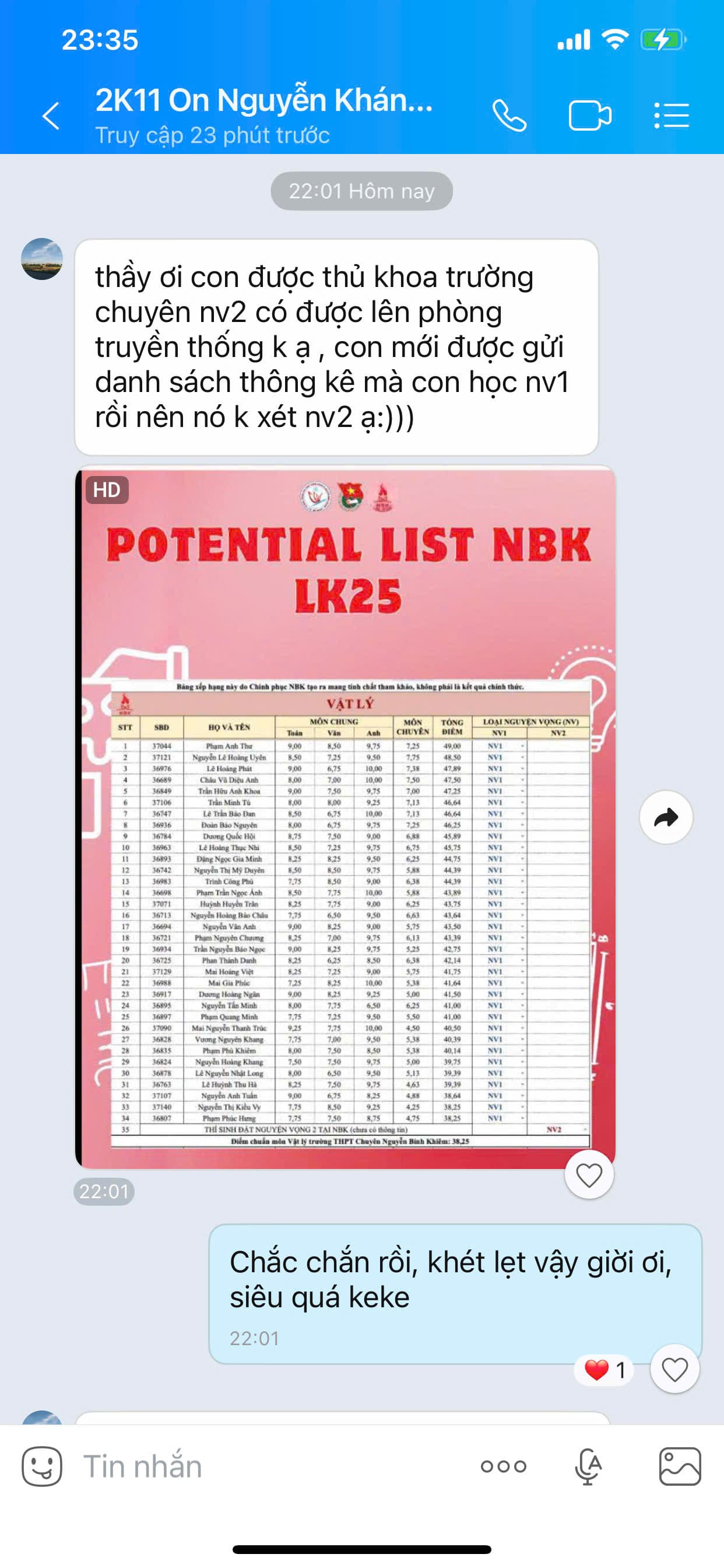The height and width of the screenshot is (1568, 724).
Task: Open the chat options menu
Action: coord(671,116)
